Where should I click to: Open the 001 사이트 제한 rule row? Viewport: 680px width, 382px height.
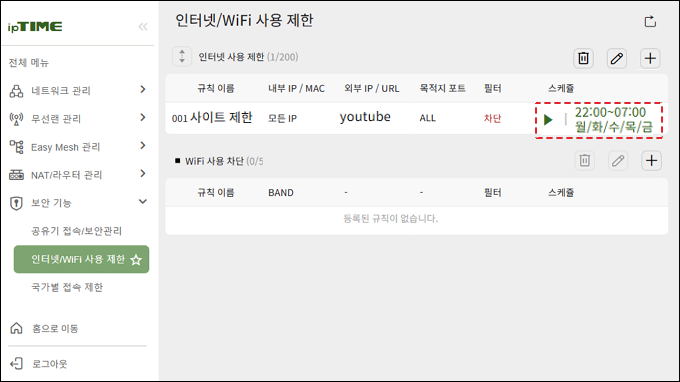click(416, 118)
